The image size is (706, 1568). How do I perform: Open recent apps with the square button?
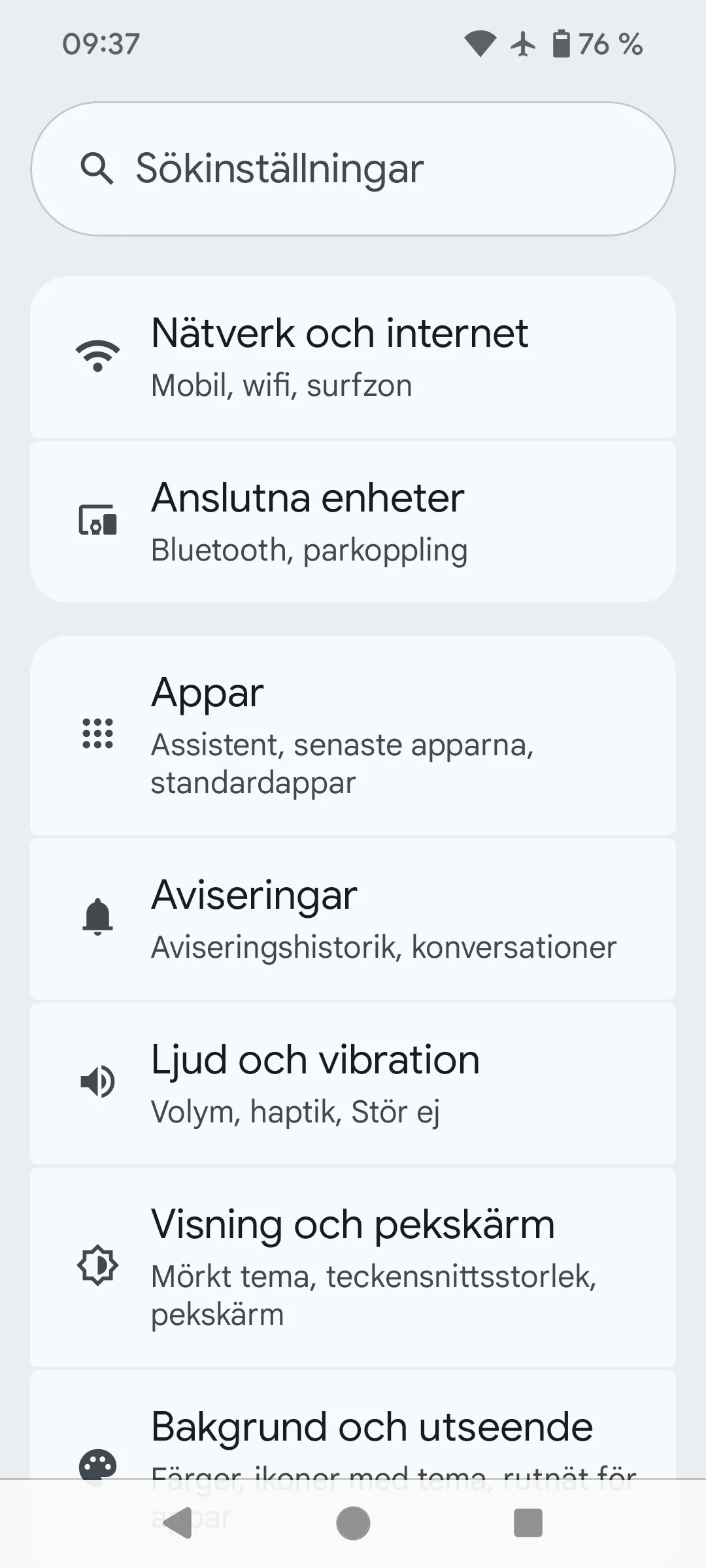click(528, 1523)
